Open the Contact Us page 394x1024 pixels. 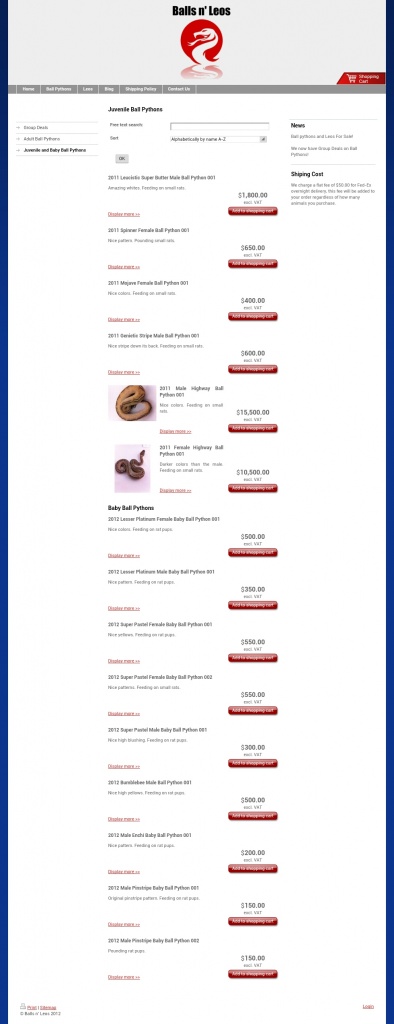[179, 89]
